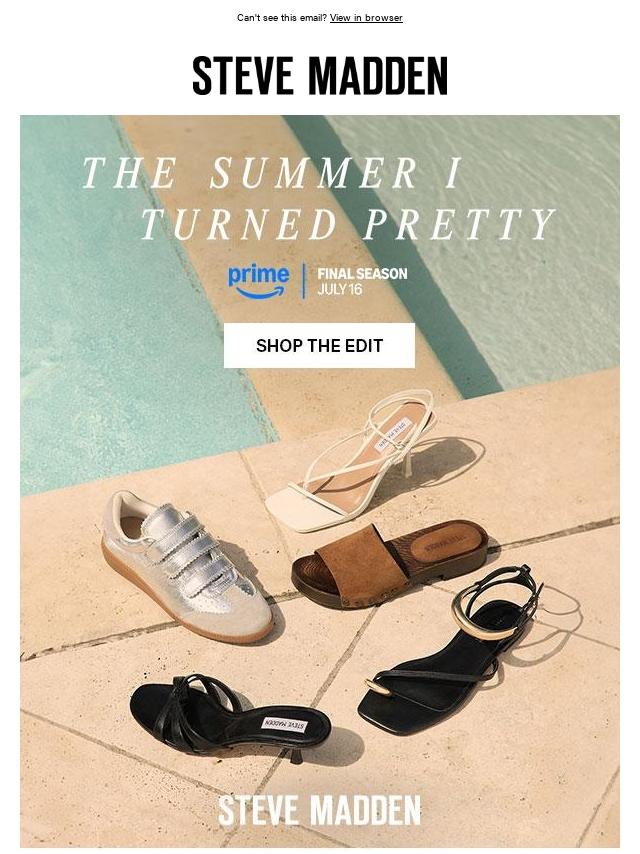Tap the Shop the Edit button
This screenshot has height=854, width=640.
coord(319,346)
